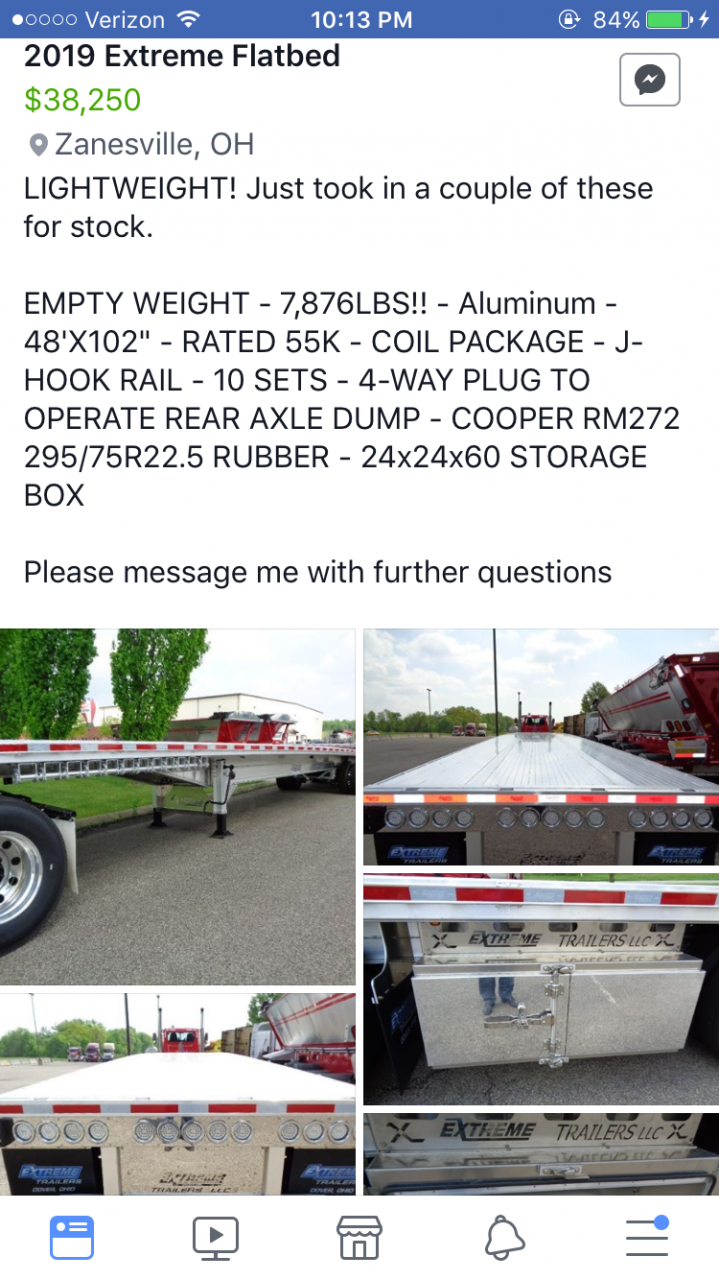The image size is (719, 1280).
Task: Switch to the Marketplace tab
Action: (x=359, y=1237)
